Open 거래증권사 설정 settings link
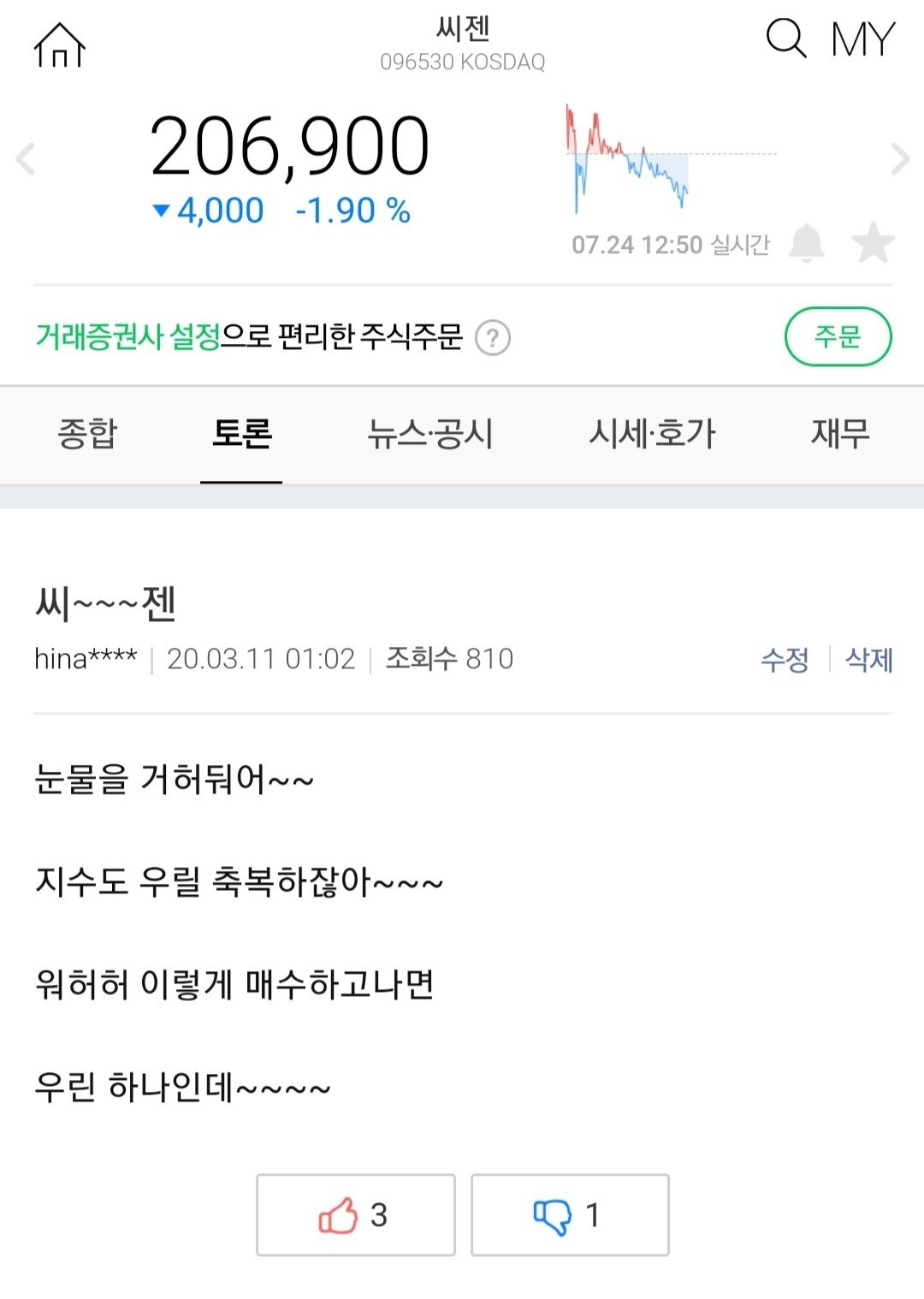924x1299 pixels. [x=132, y=337]
